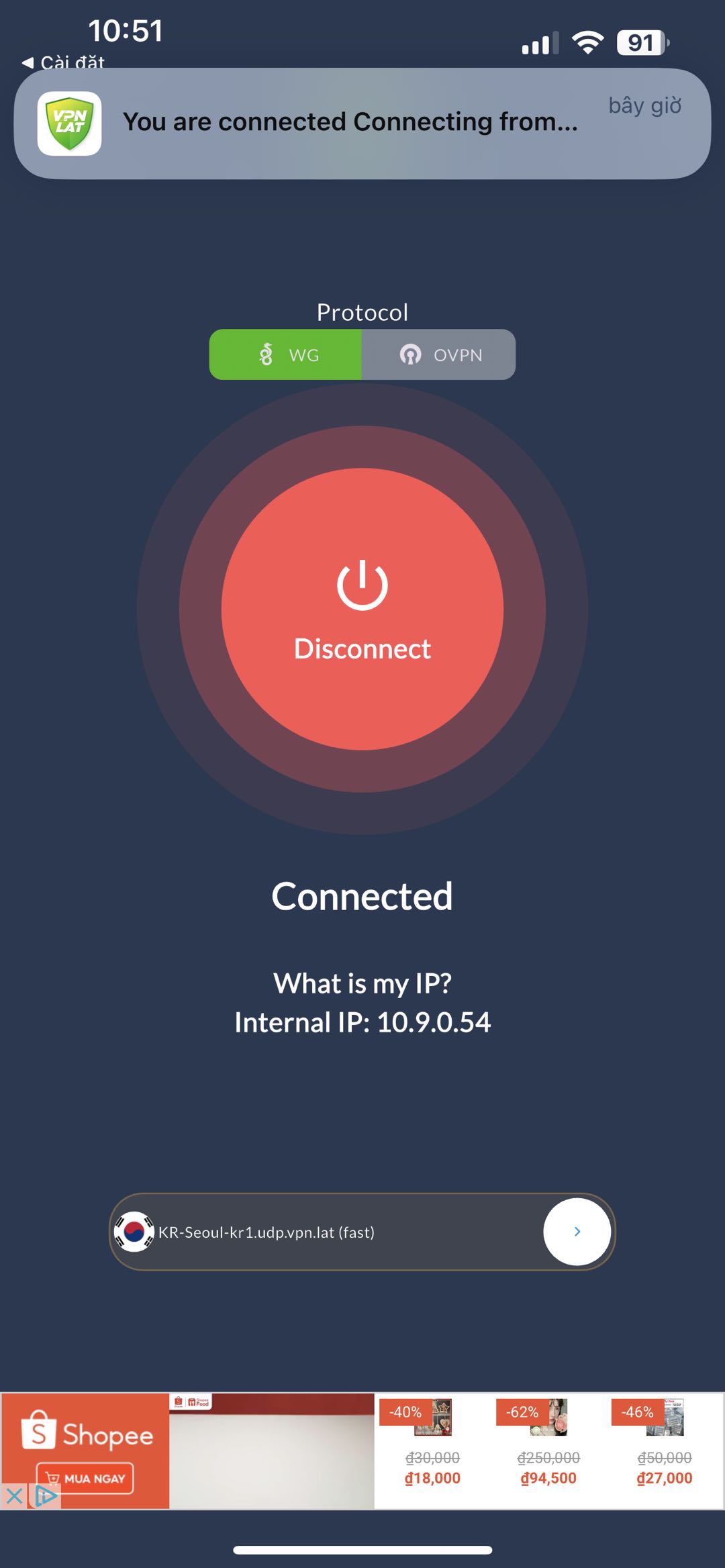Screen dimensions: 725x1568
Task: Switch to the OVPN protocol
Action: click(x=440, y=355)
